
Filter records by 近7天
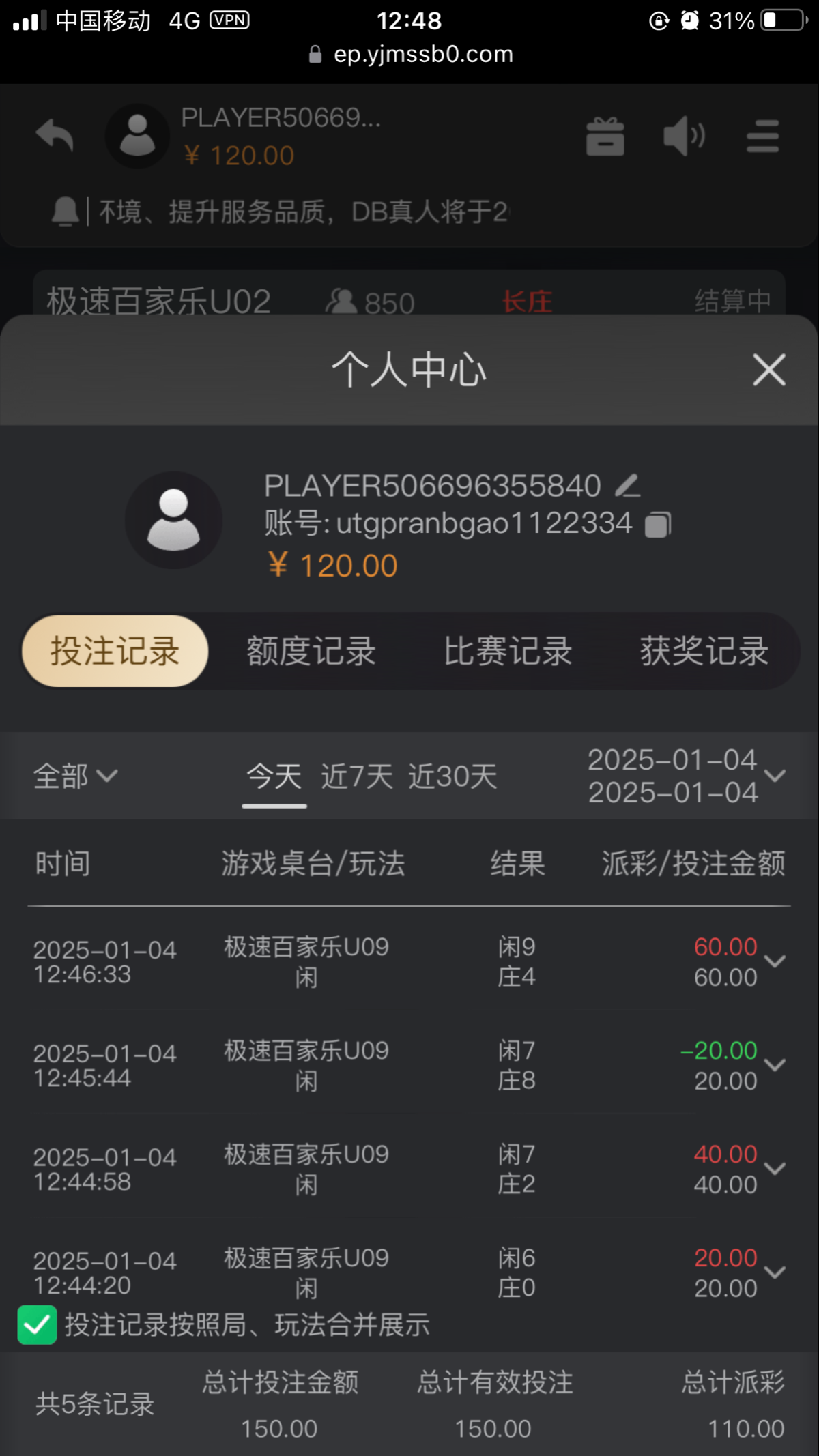[x=357, y=776]
